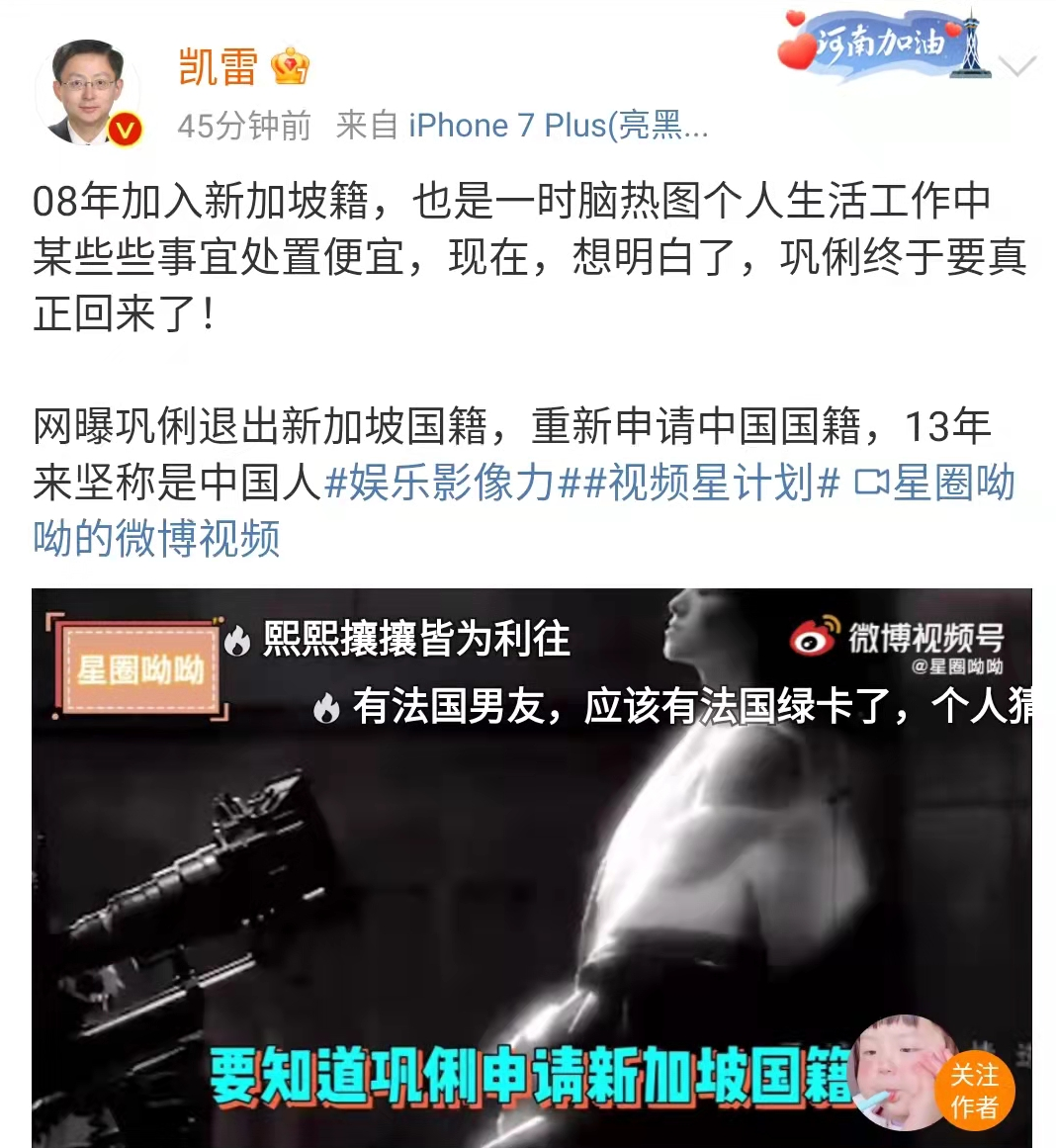This screenshot has height=1148, width=1056.
Task: Follow the video author via 关注作者
Action: tap(974, 1091)
